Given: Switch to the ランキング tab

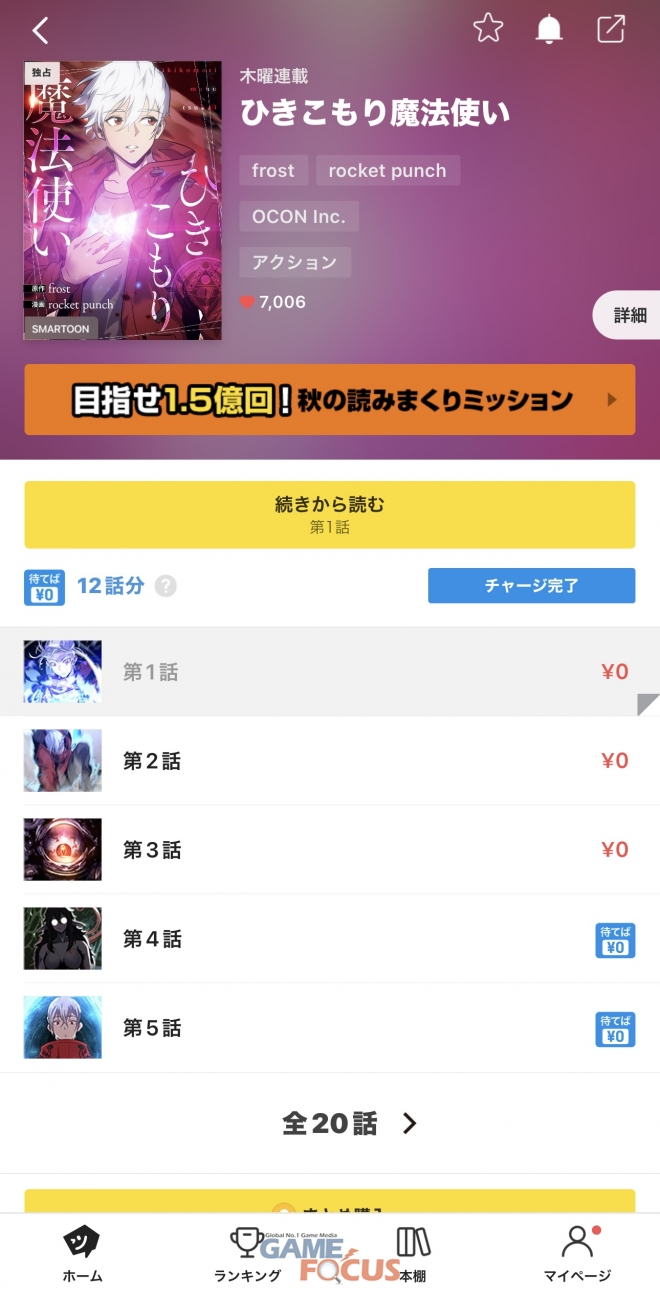Looking at the screenshot, I should pos(247,1255).
